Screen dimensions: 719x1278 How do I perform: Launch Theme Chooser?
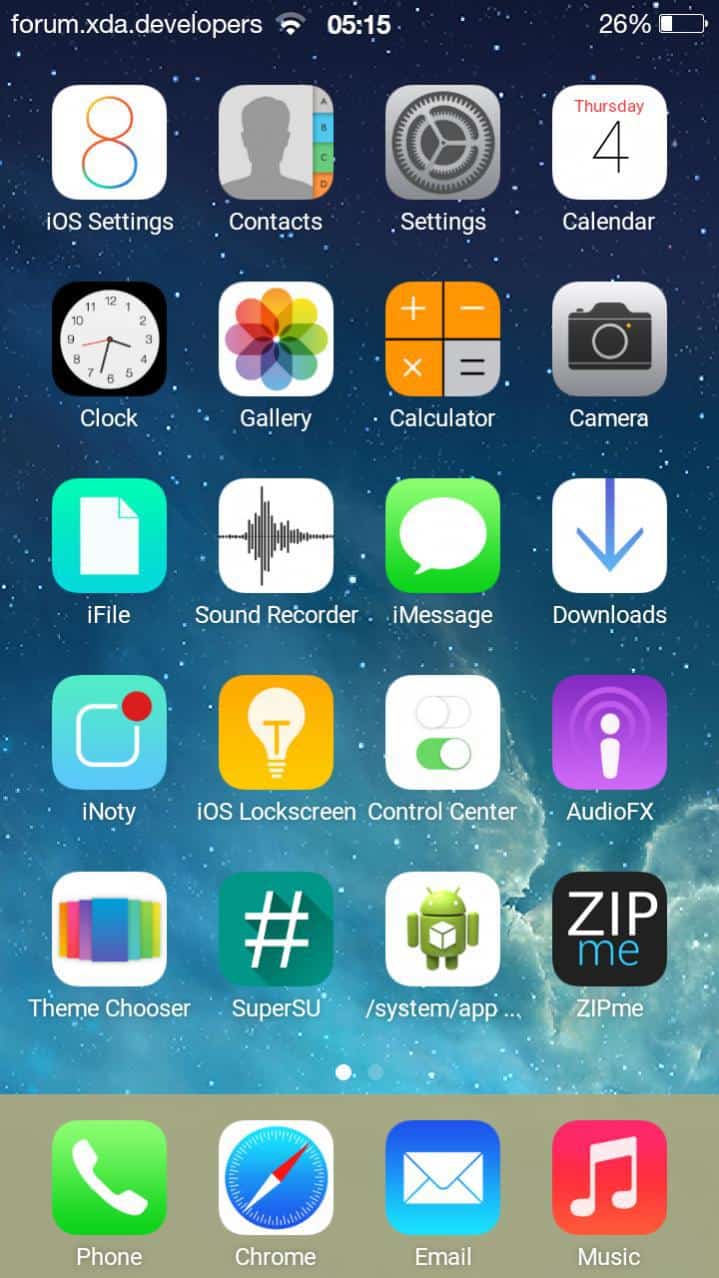[x=109, y=929]
